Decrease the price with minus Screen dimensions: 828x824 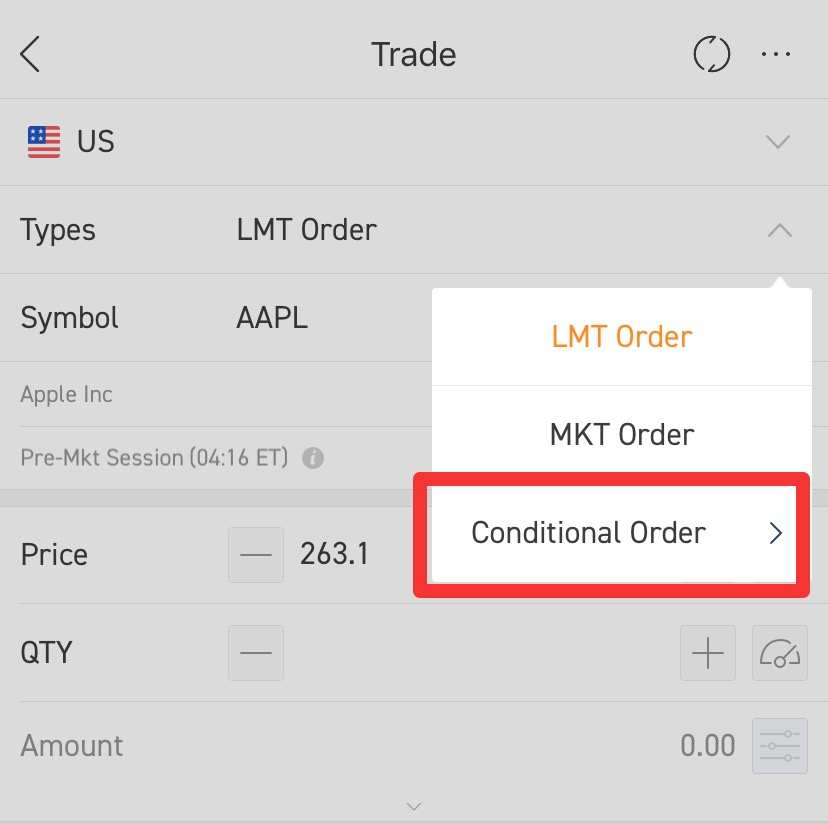[256, 555]
